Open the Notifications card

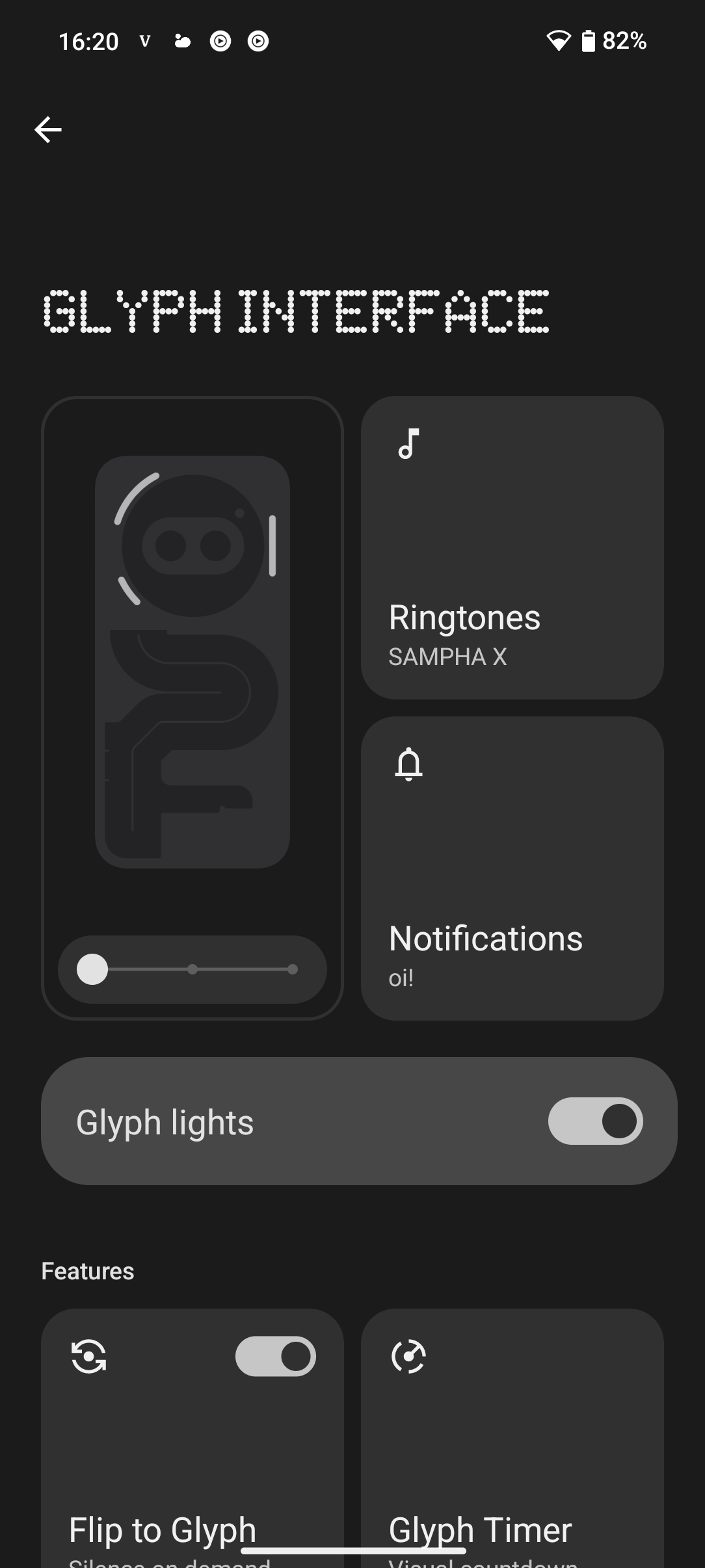tap(512, 868)
